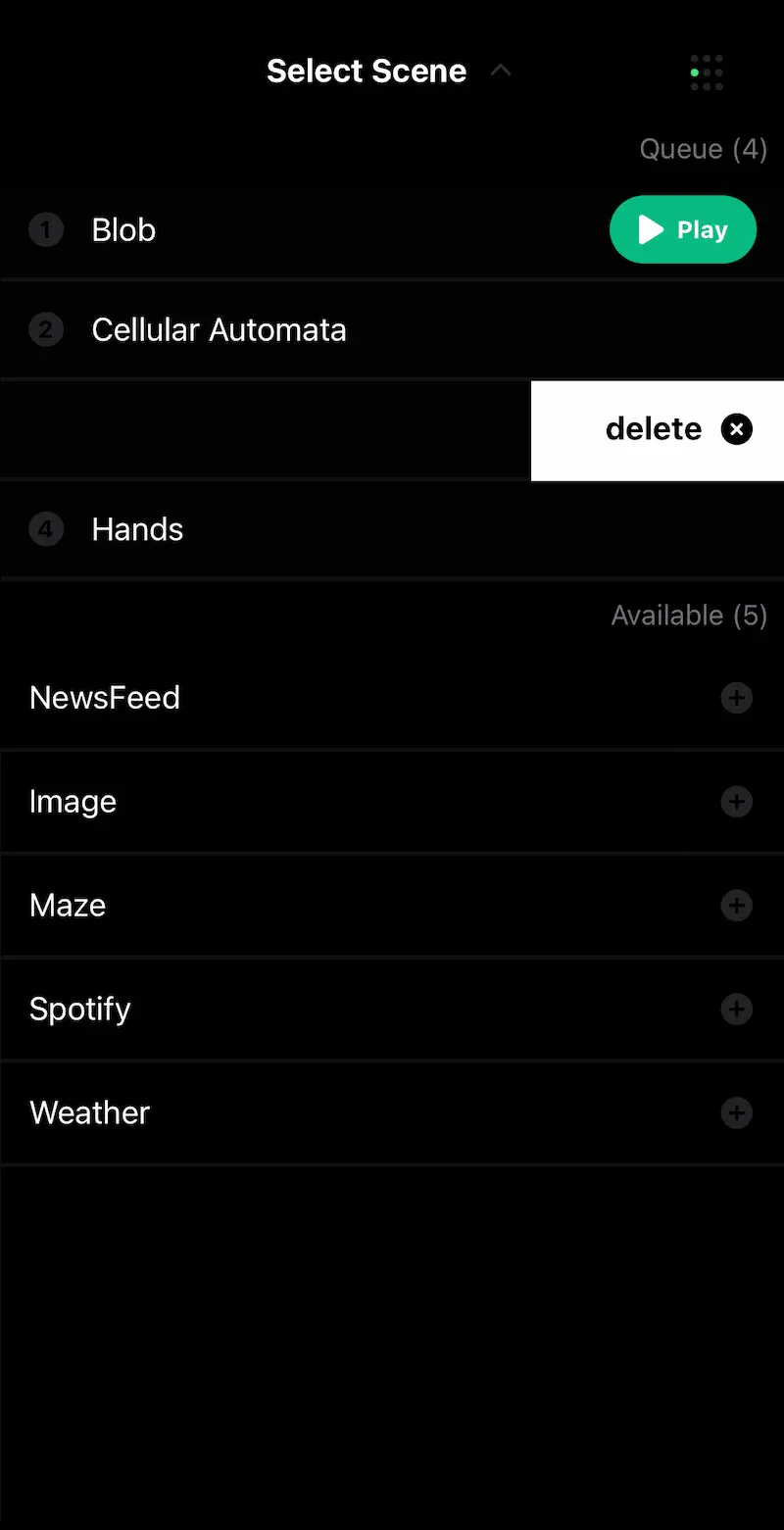Click the Select Scene title
The image size is (784, 1530).
(x=367, y=71)
